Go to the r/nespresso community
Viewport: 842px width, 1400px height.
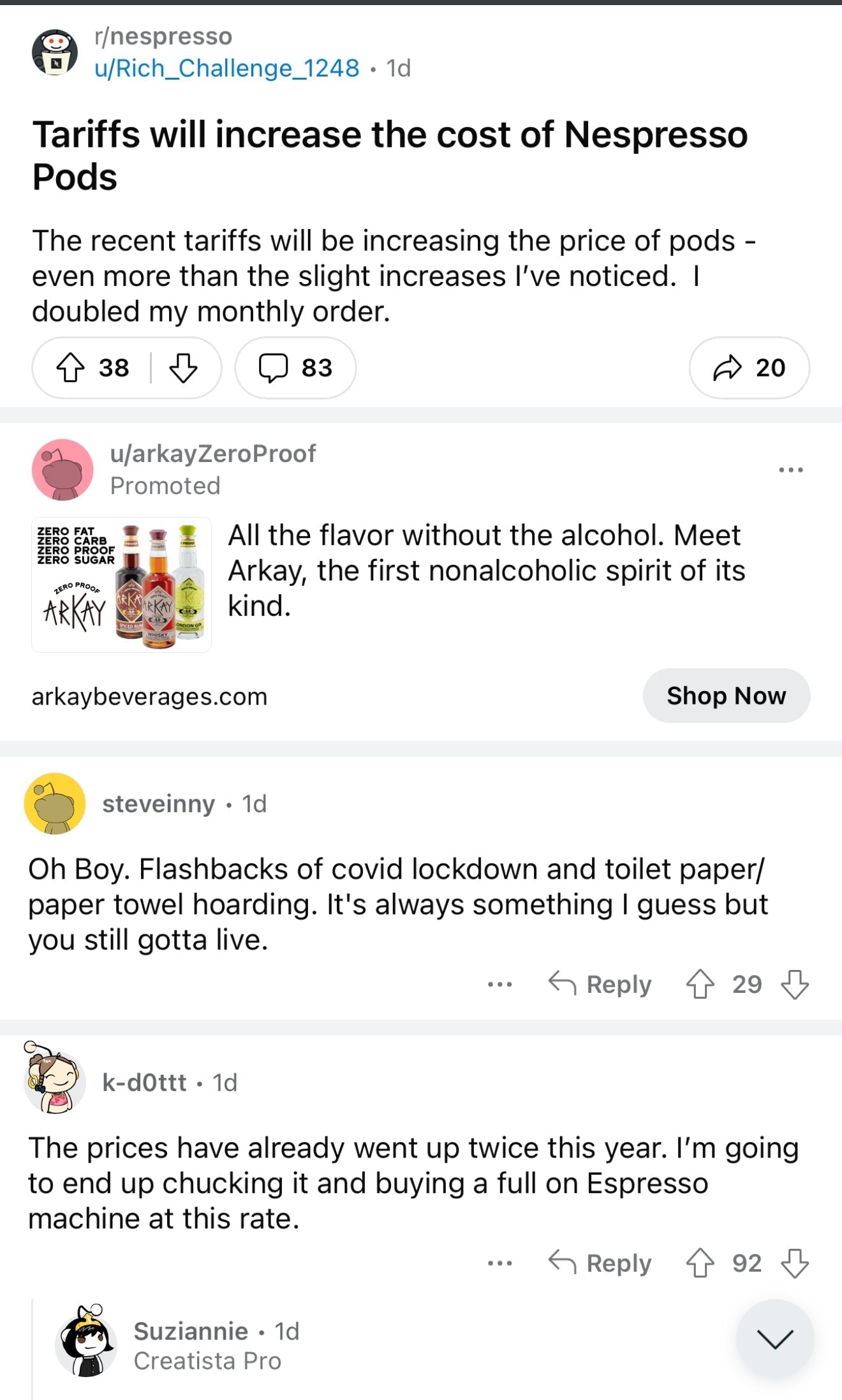[x=163, y=36]
